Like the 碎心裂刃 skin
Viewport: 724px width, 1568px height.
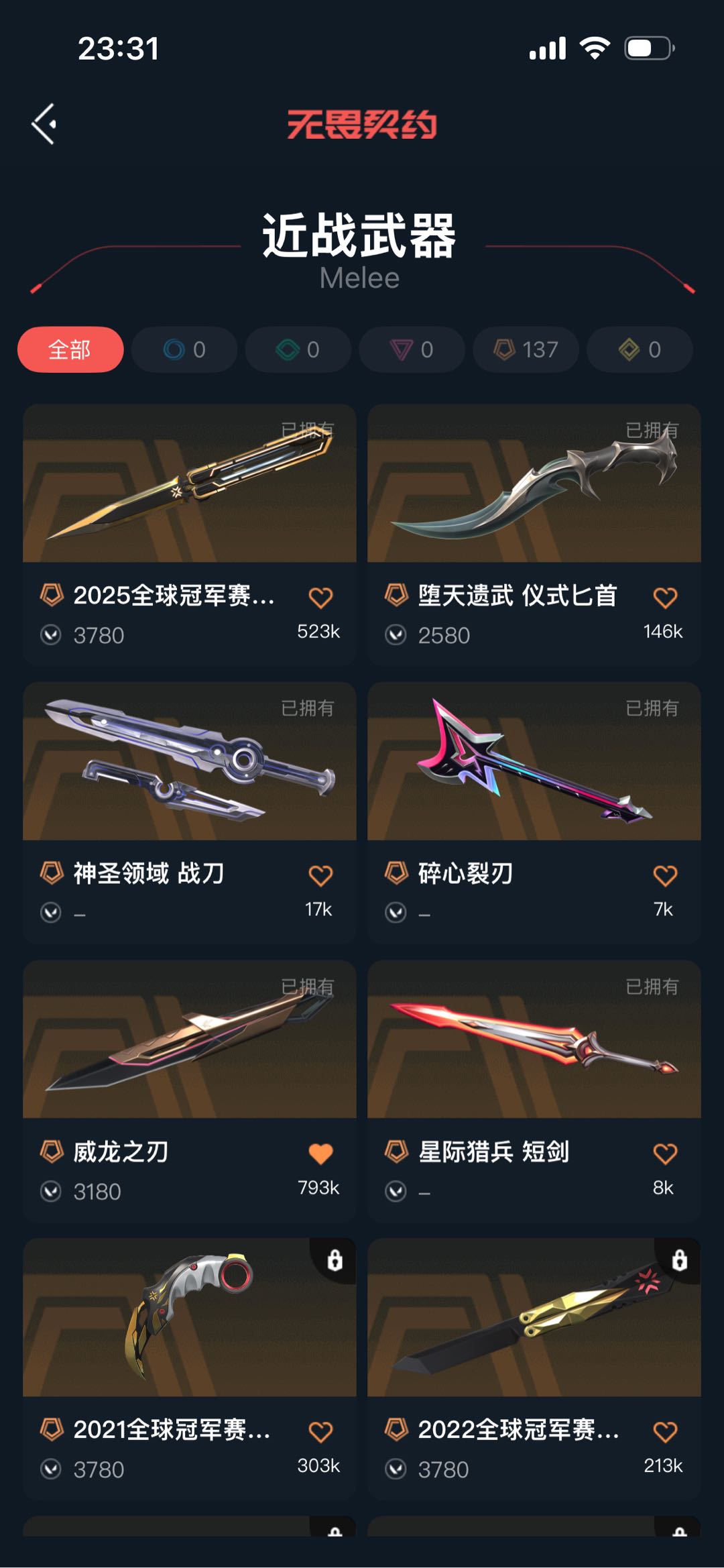665,875
